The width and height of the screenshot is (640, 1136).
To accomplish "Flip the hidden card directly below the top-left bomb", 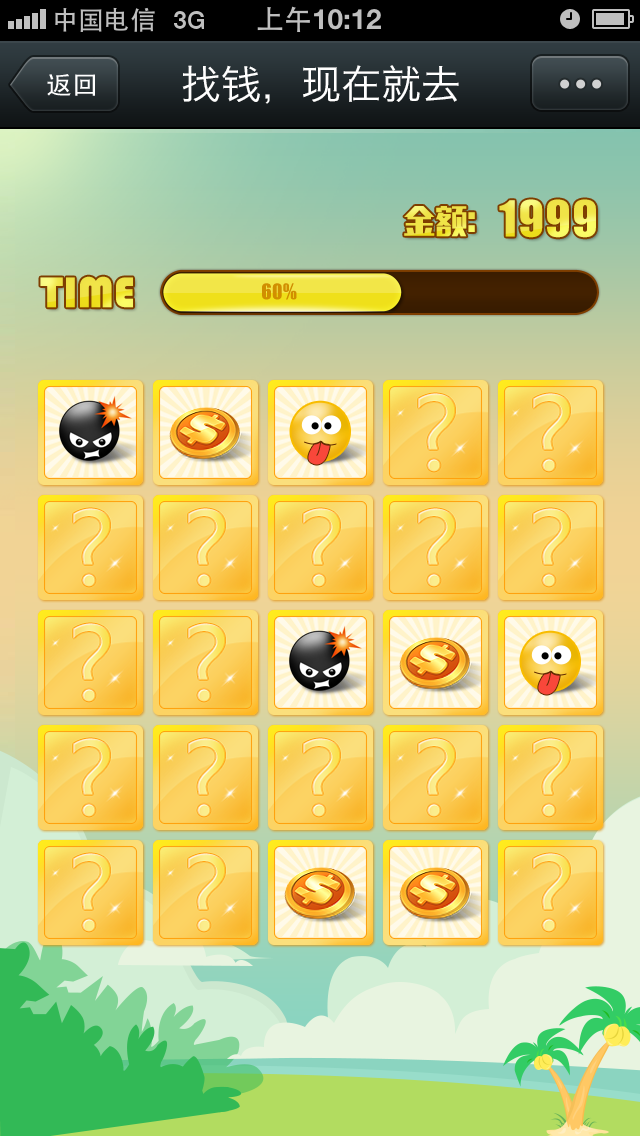I will [x=90, y=547].
